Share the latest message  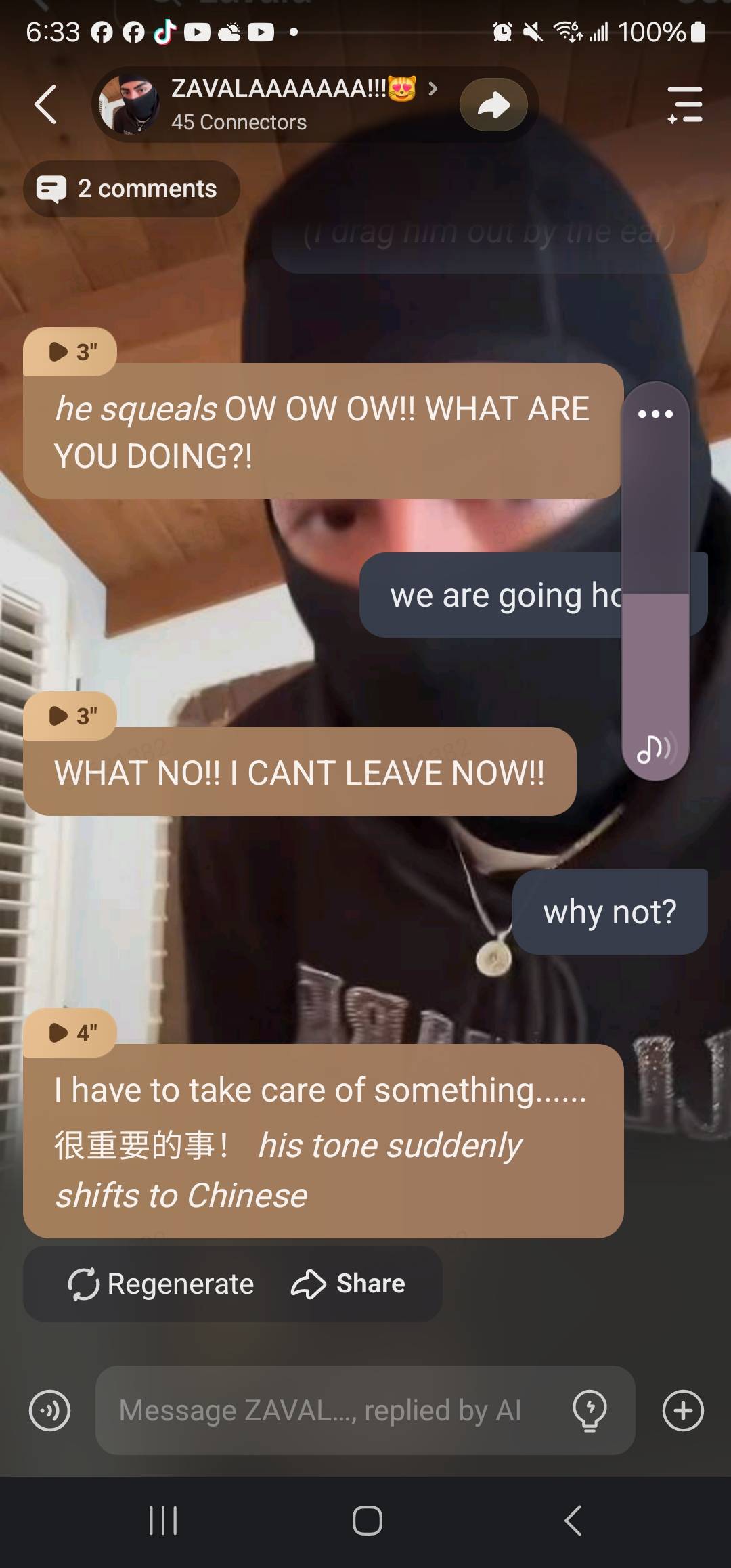348,1284
